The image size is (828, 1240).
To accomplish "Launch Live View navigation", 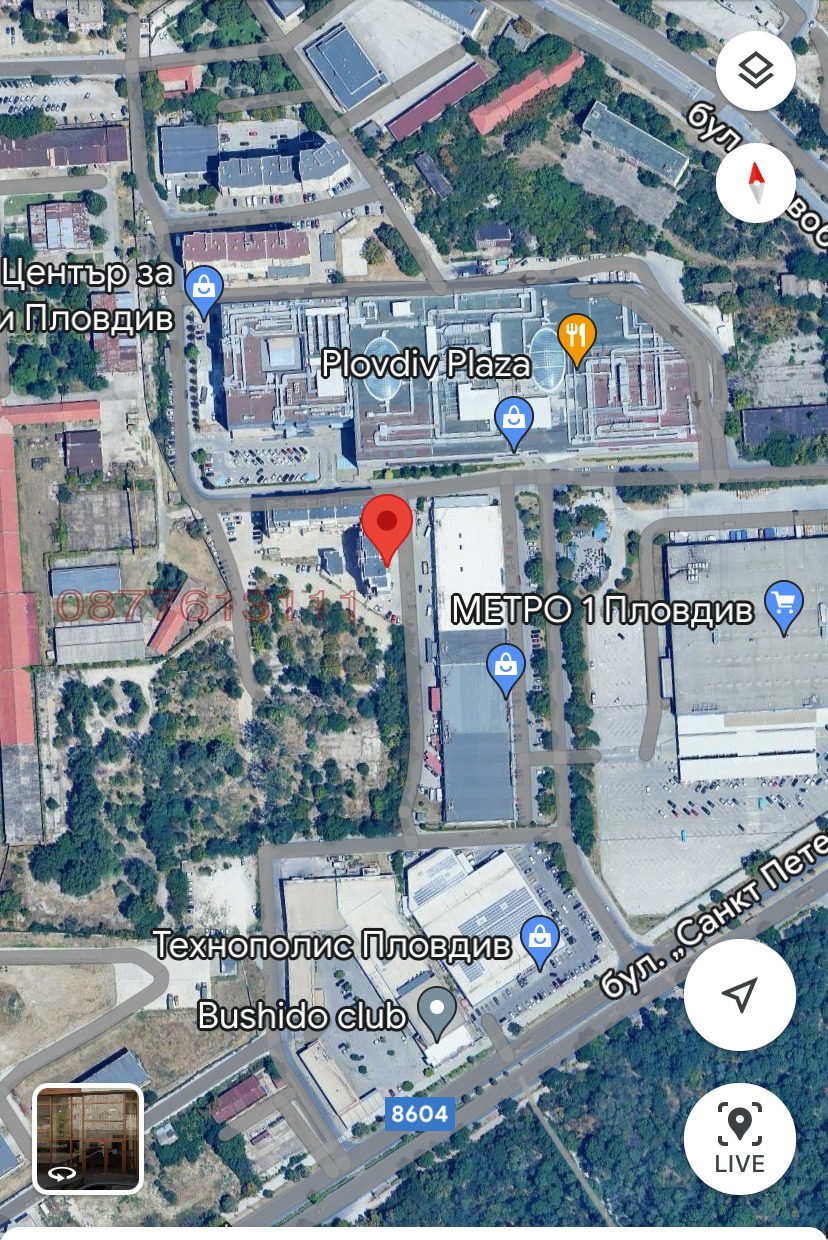I will (739, 1139).
